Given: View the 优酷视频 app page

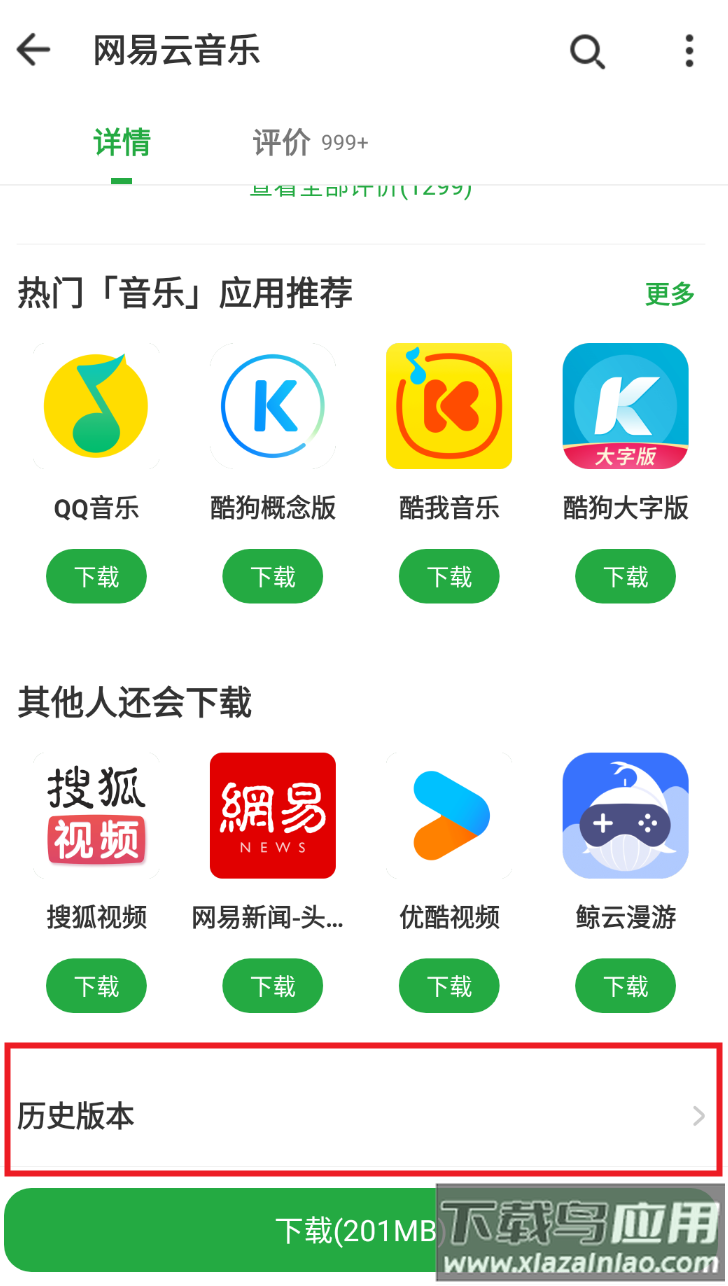Looking at the screenshot, I should pyautogui.click(x=449, y=816).
